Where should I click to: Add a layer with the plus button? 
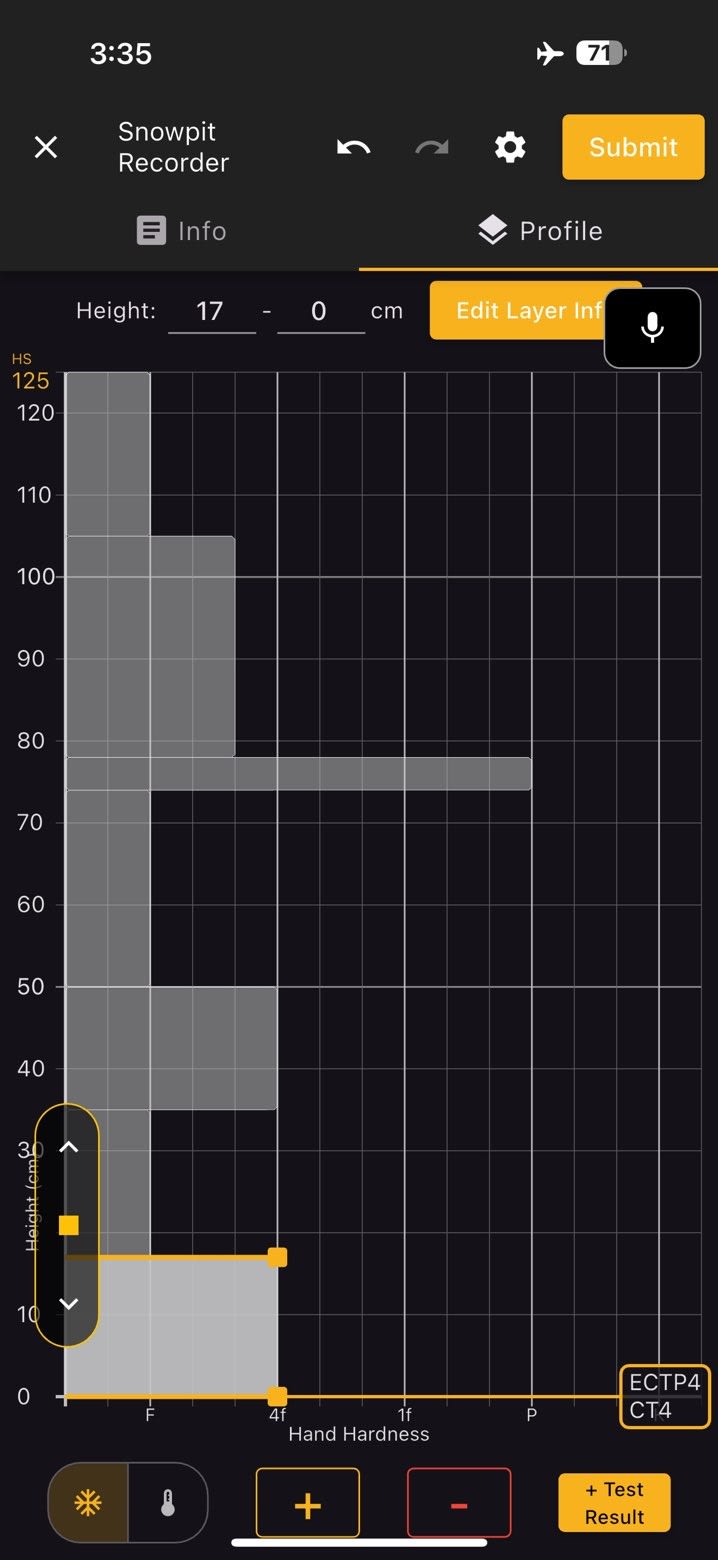(x=307, y=1503)
